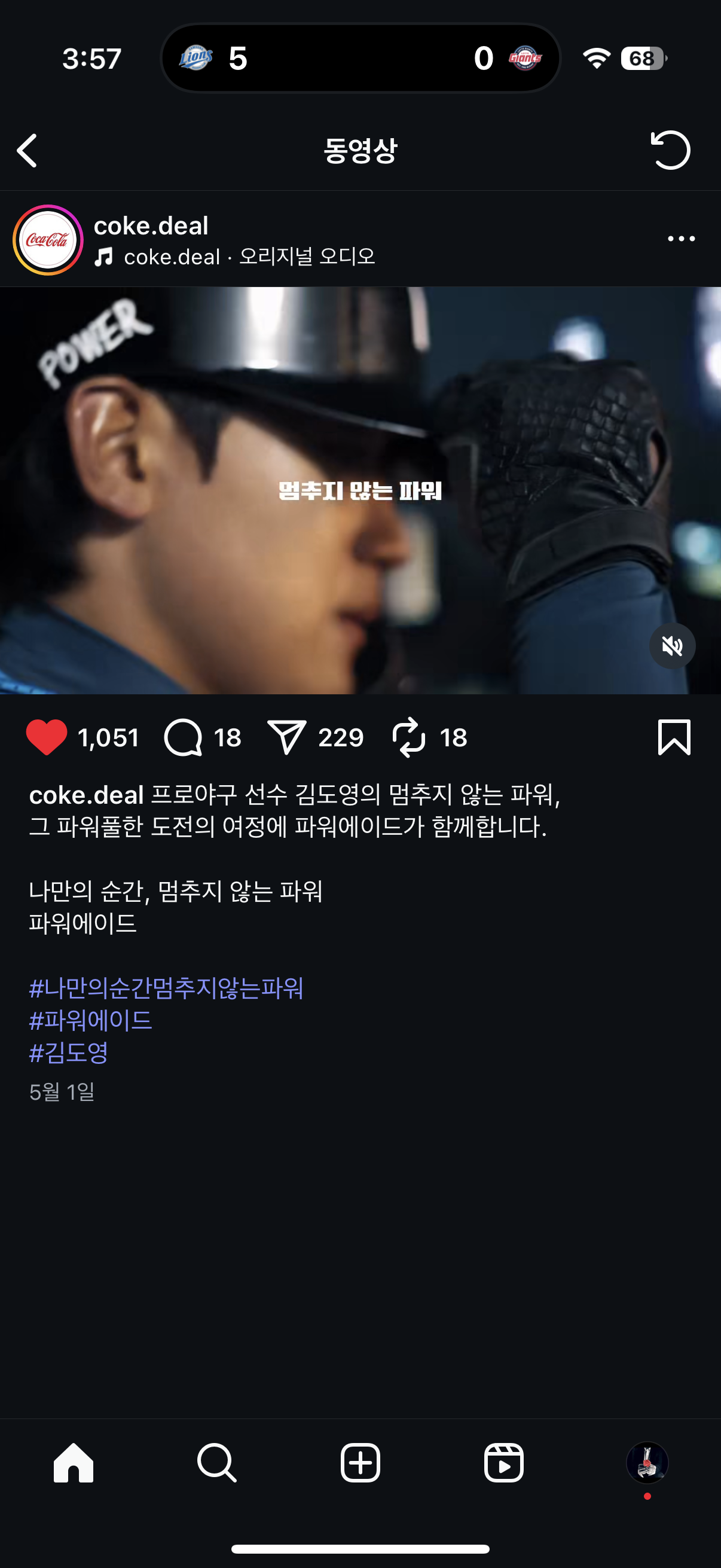The height and width of the screenshot is (1568, 721).
Task: Open hashtag #김도영
Action: point(69,1053)
